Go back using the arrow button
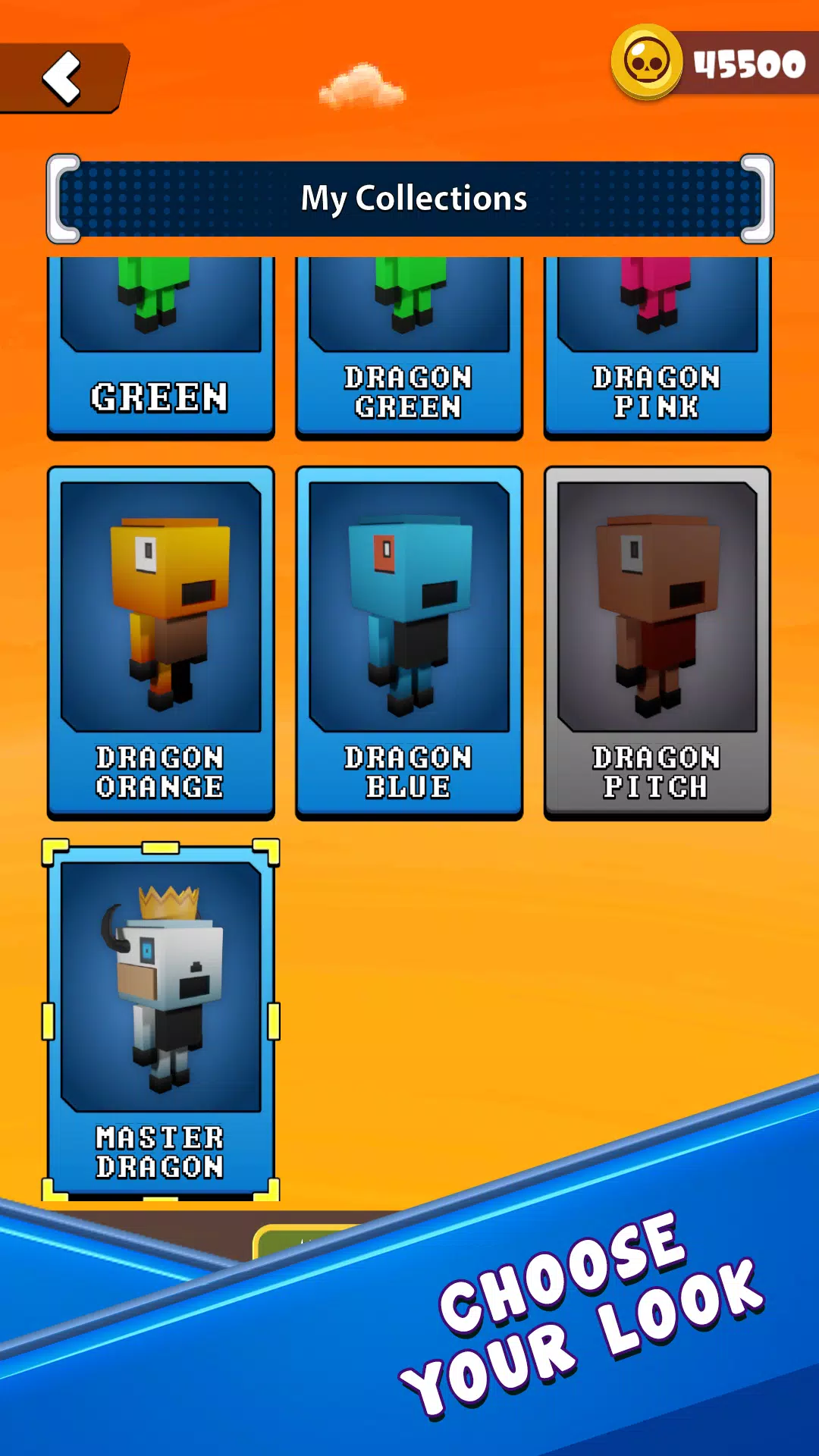 [62, 78]
